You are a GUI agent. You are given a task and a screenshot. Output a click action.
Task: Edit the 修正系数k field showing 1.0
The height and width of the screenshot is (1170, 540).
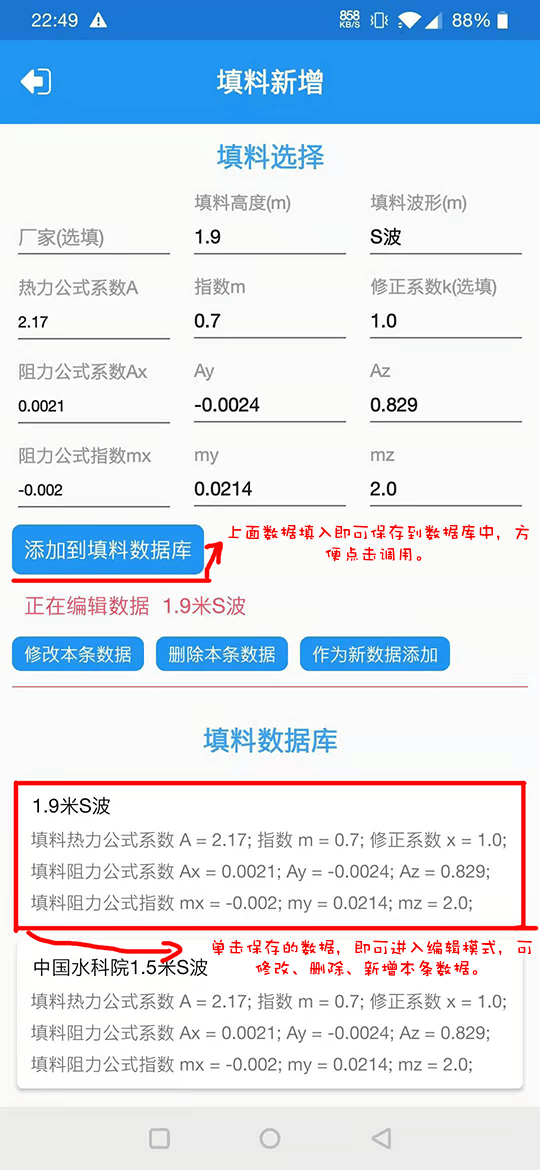click(446, 322)
